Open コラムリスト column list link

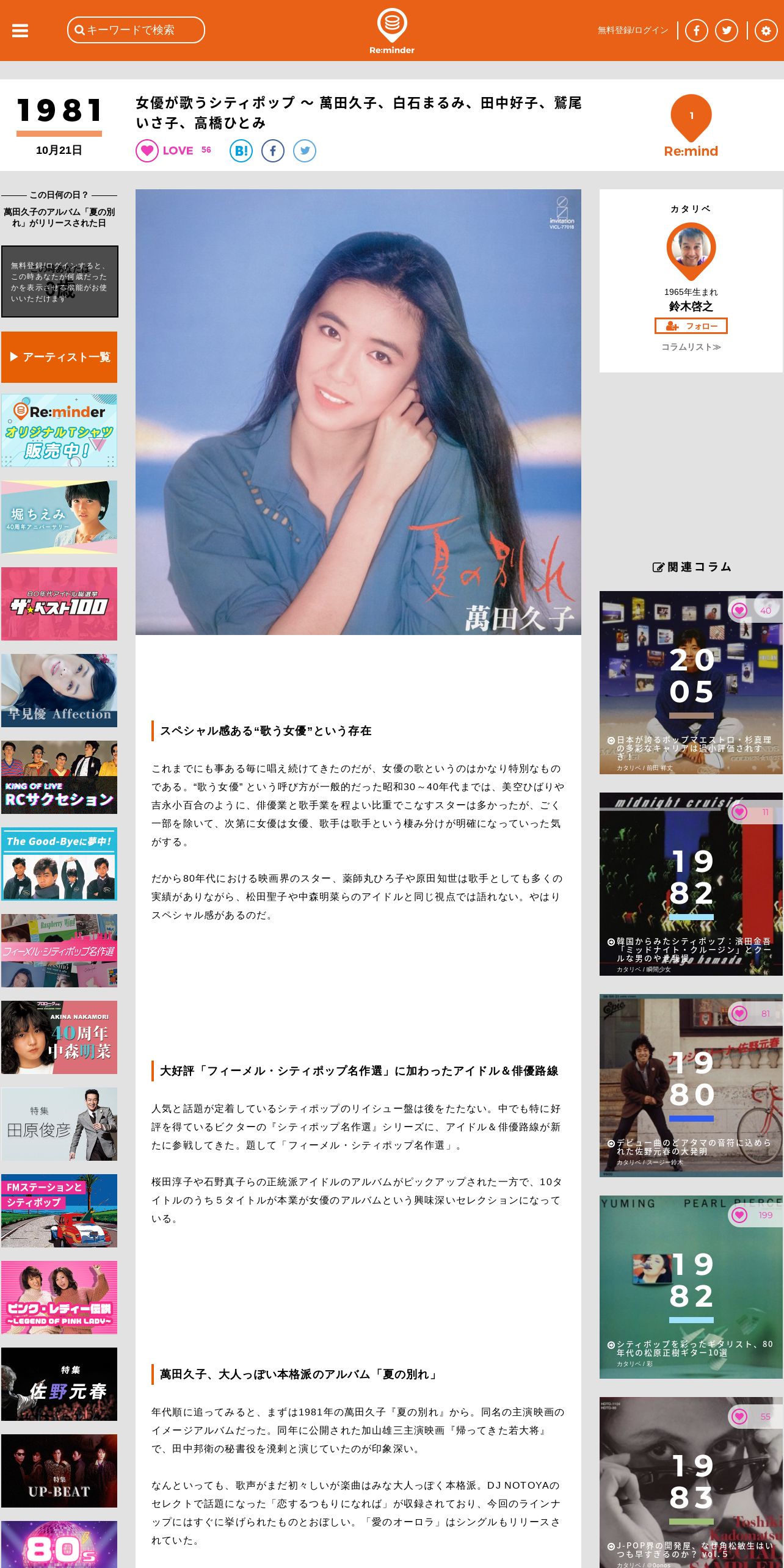point(691,347)
